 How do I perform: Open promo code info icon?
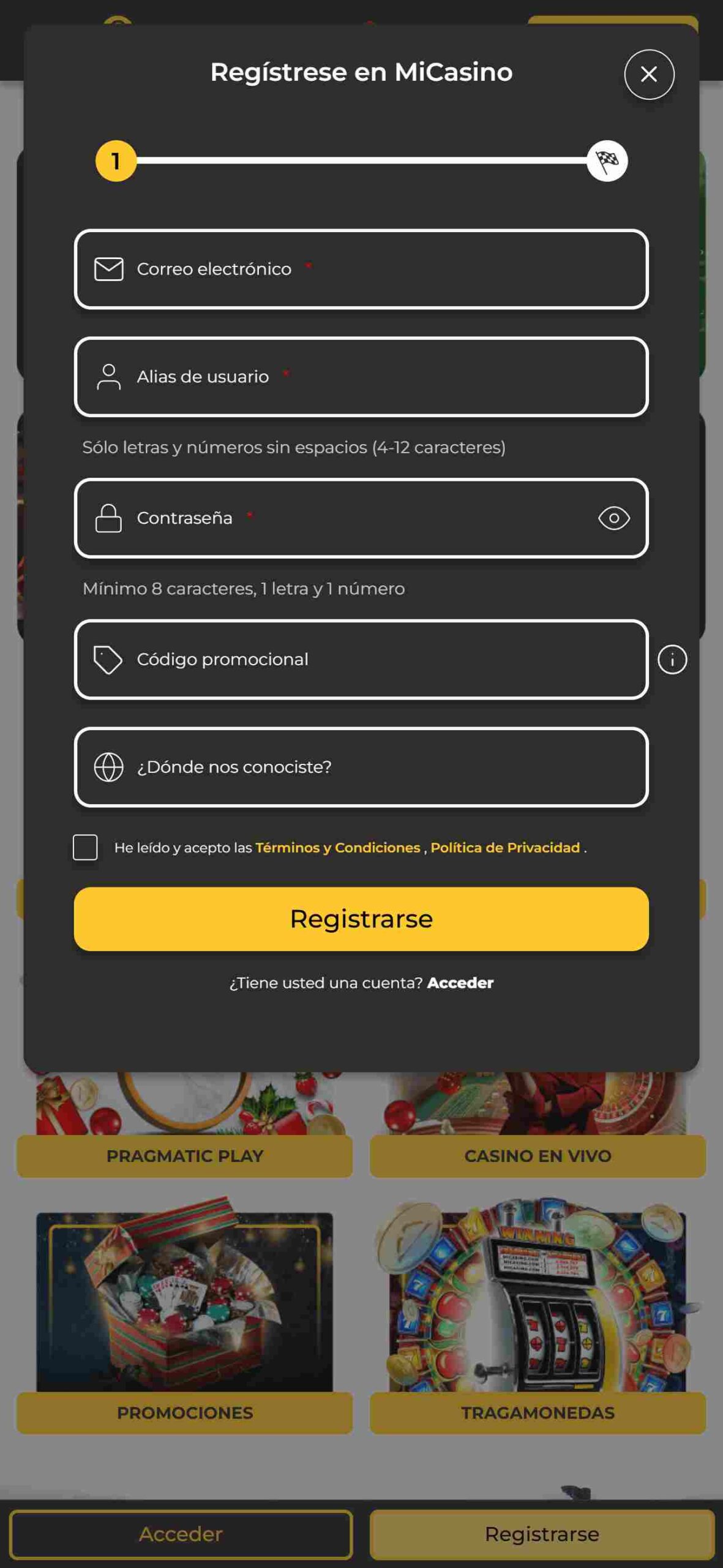(672, 660)
